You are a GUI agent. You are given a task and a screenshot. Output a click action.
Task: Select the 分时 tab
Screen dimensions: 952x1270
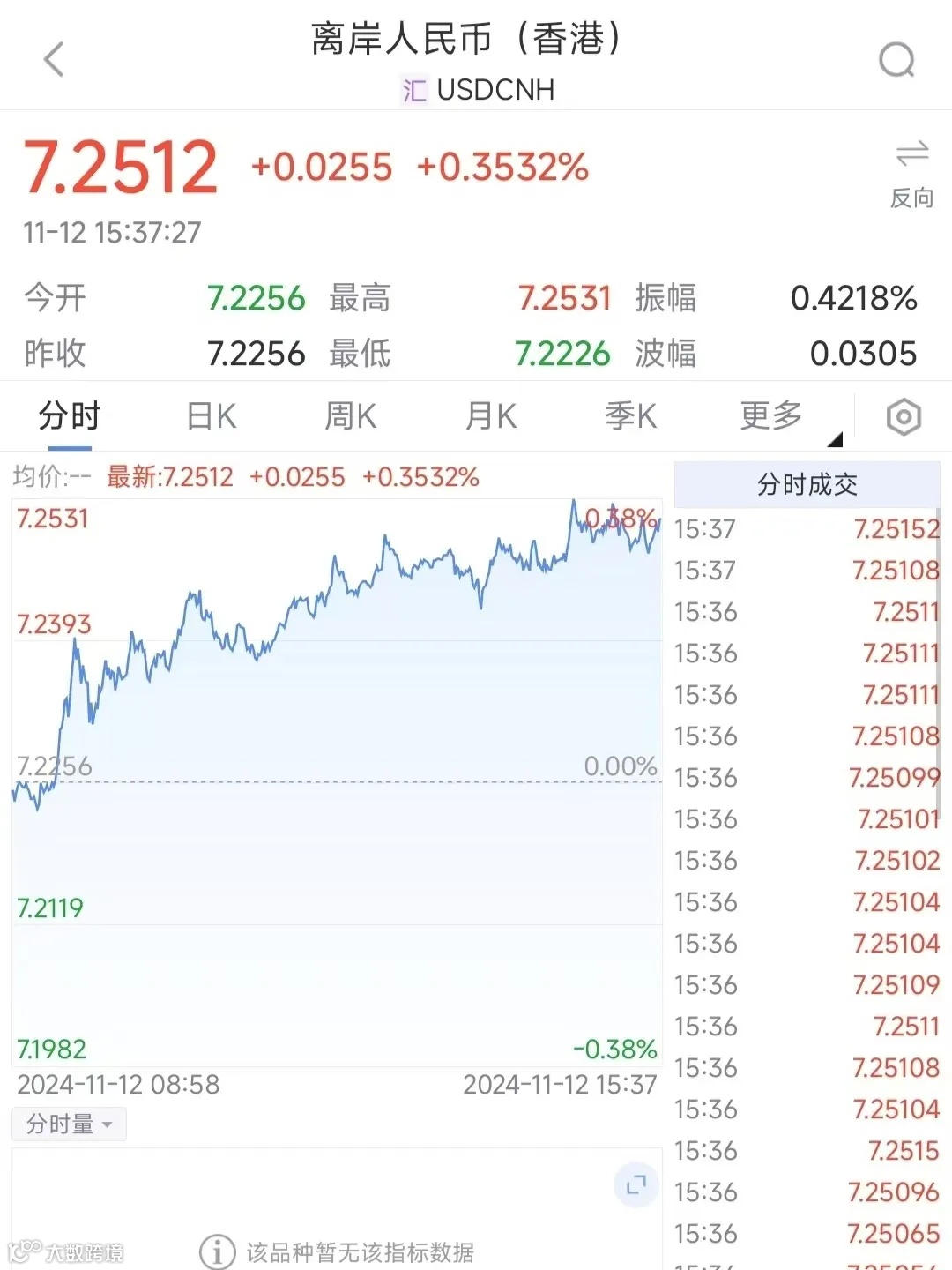click(71, 415)
